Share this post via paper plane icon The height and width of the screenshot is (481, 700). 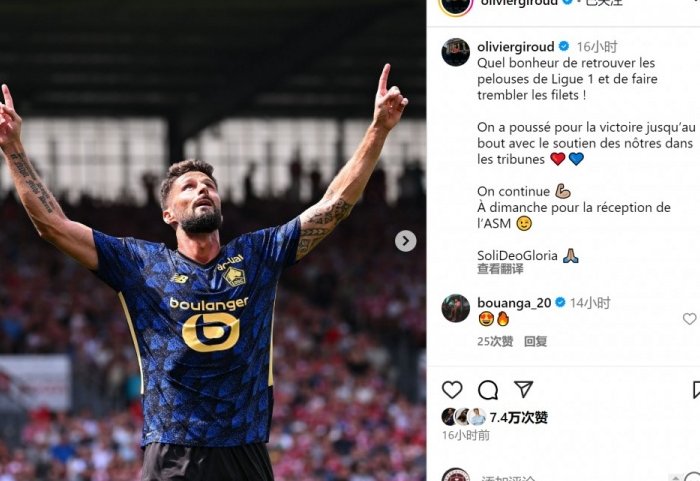pos(523,389)
